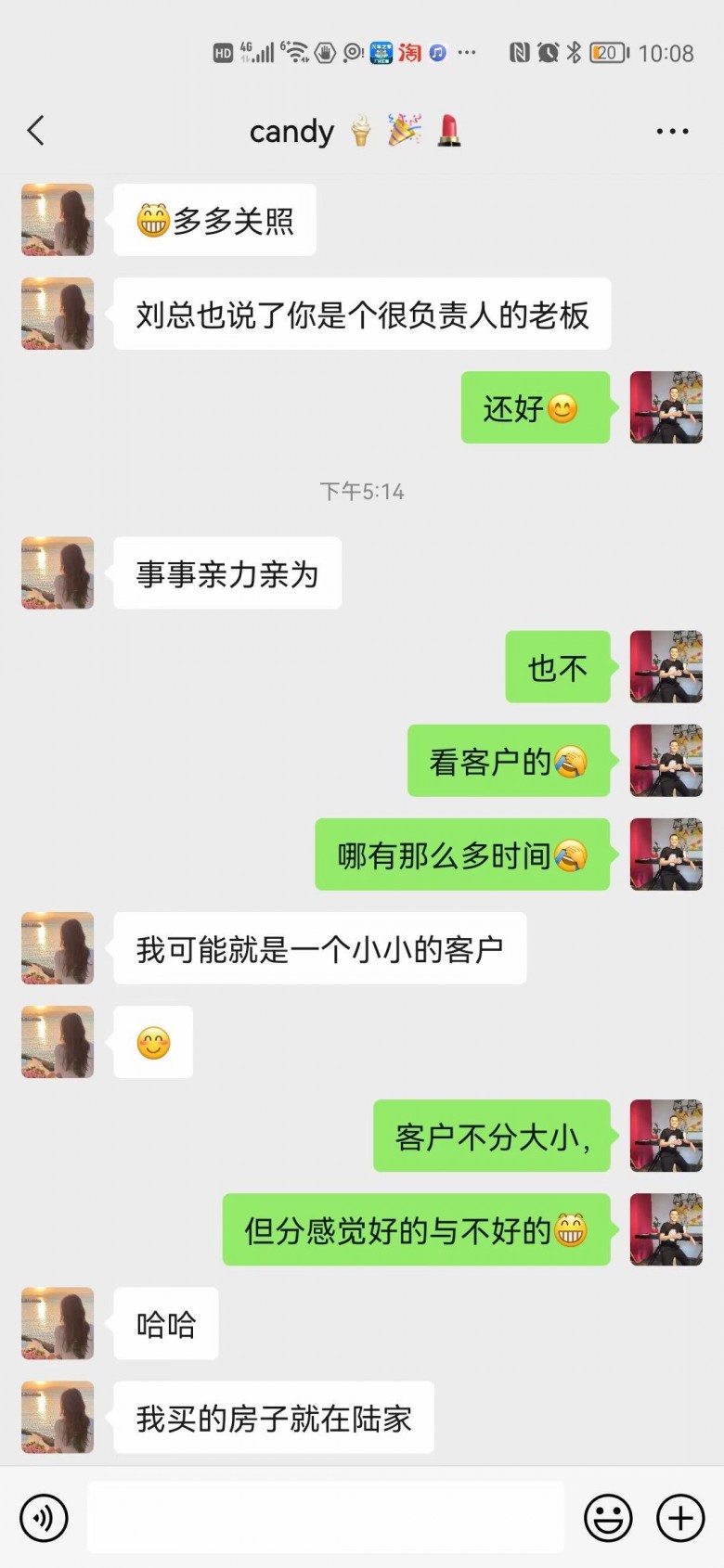This screenshot has width=724, height=1568.
Task: Open the emoji sticker panel
Action: pos(608,1518)
